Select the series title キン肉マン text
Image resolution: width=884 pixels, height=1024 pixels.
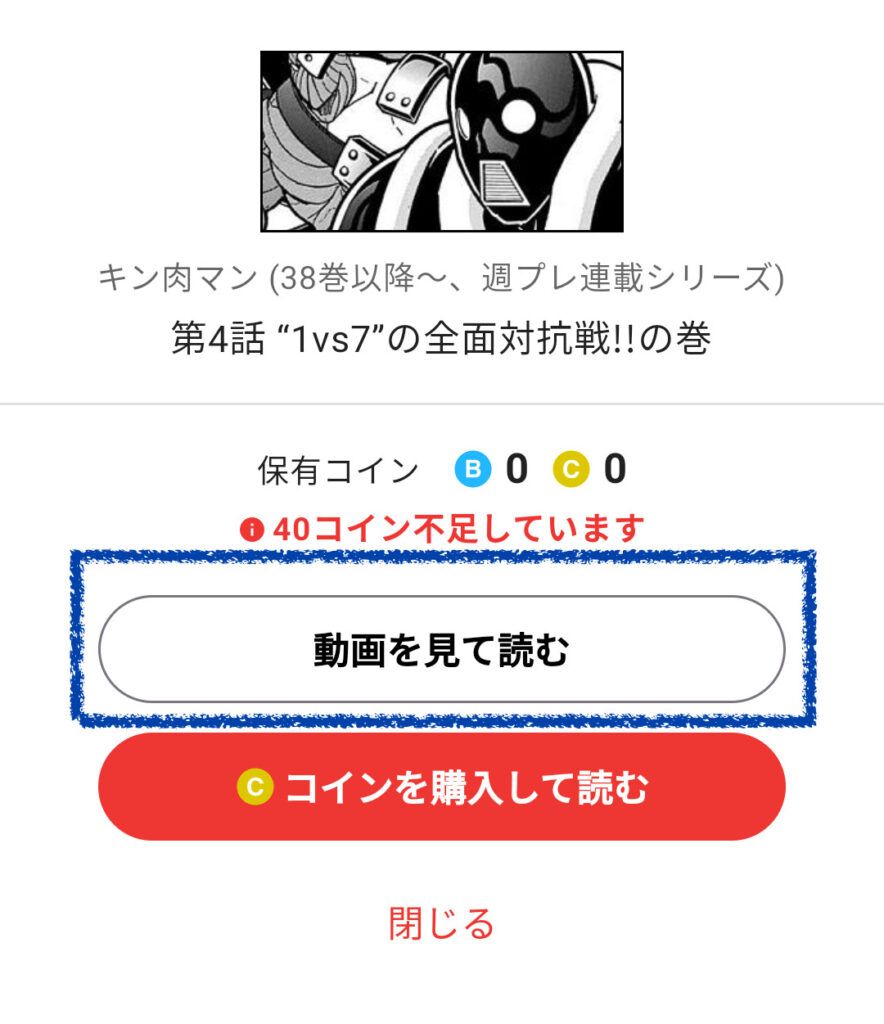click(x=441, y=280)
